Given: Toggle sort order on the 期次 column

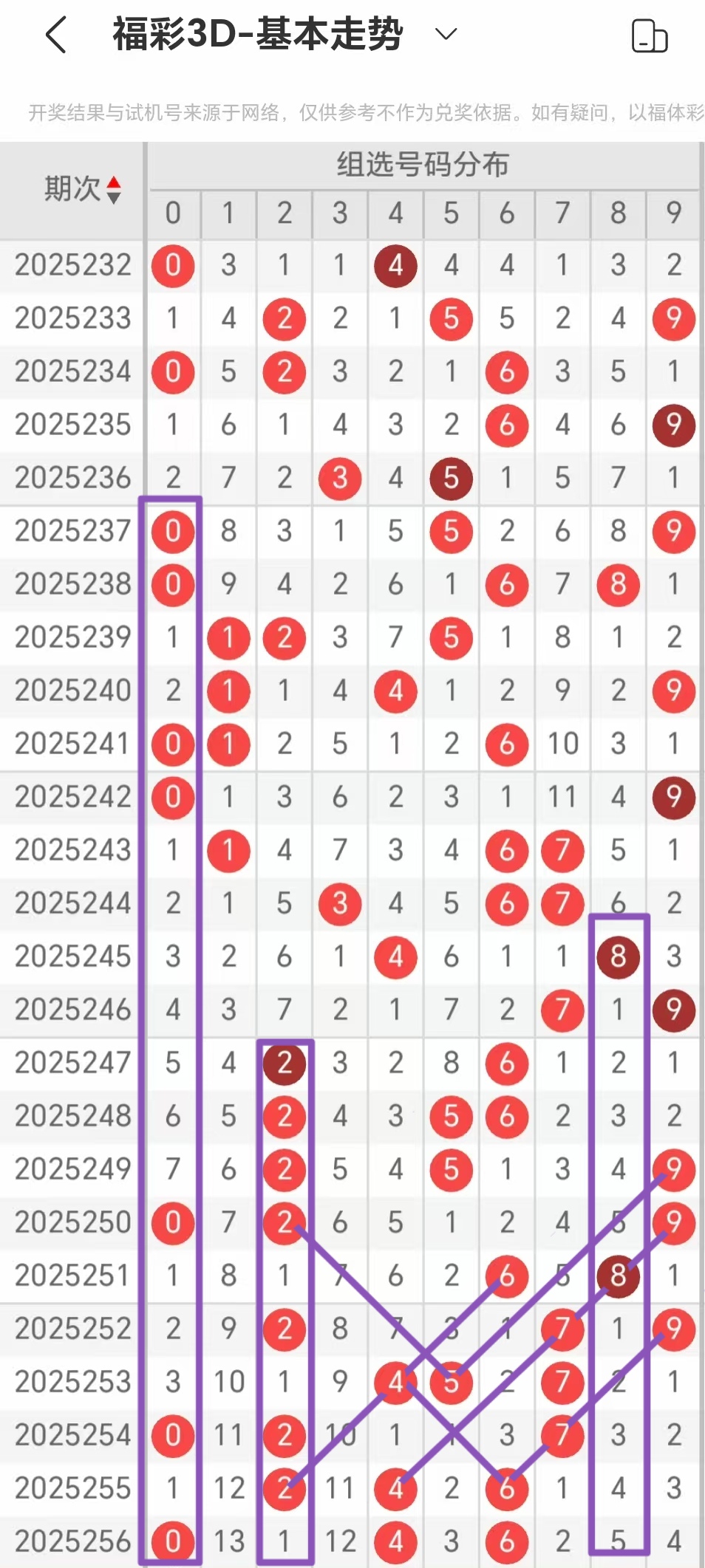Looking at the screenshot, I should click(x=82, y=190).
